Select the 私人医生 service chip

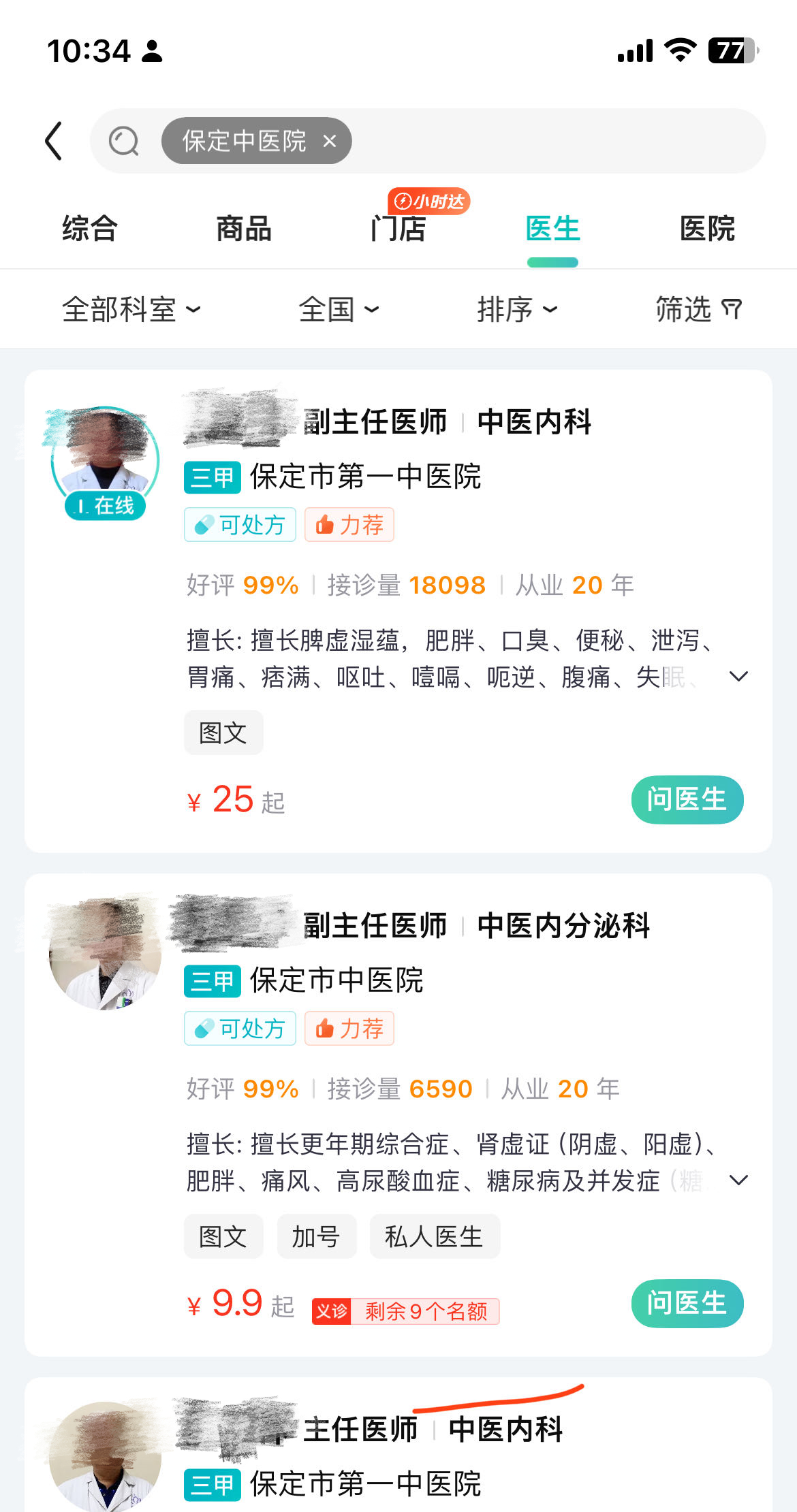(x=434, y=1236)
